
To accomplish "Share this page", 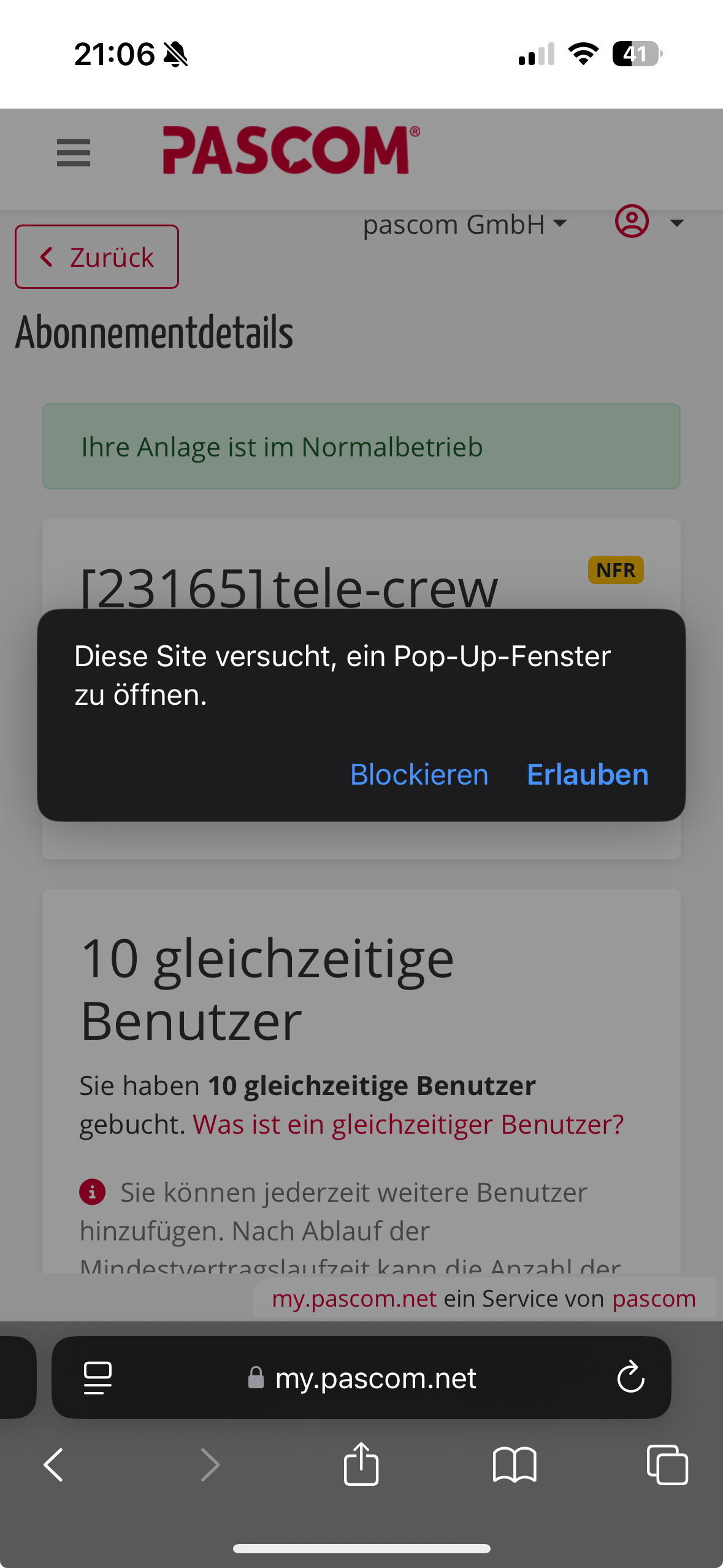I will pyautogui.click(x=361, y=1464).
